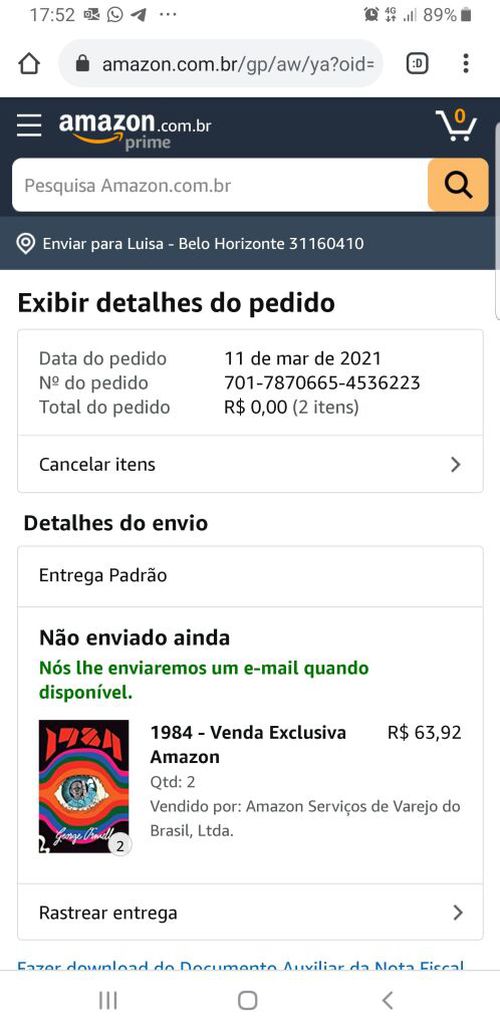Focus the Pesquisa Amazon.com.br search field
Image resolution: width=500 pixels, height=1028 pixels.
coord(220,186)
